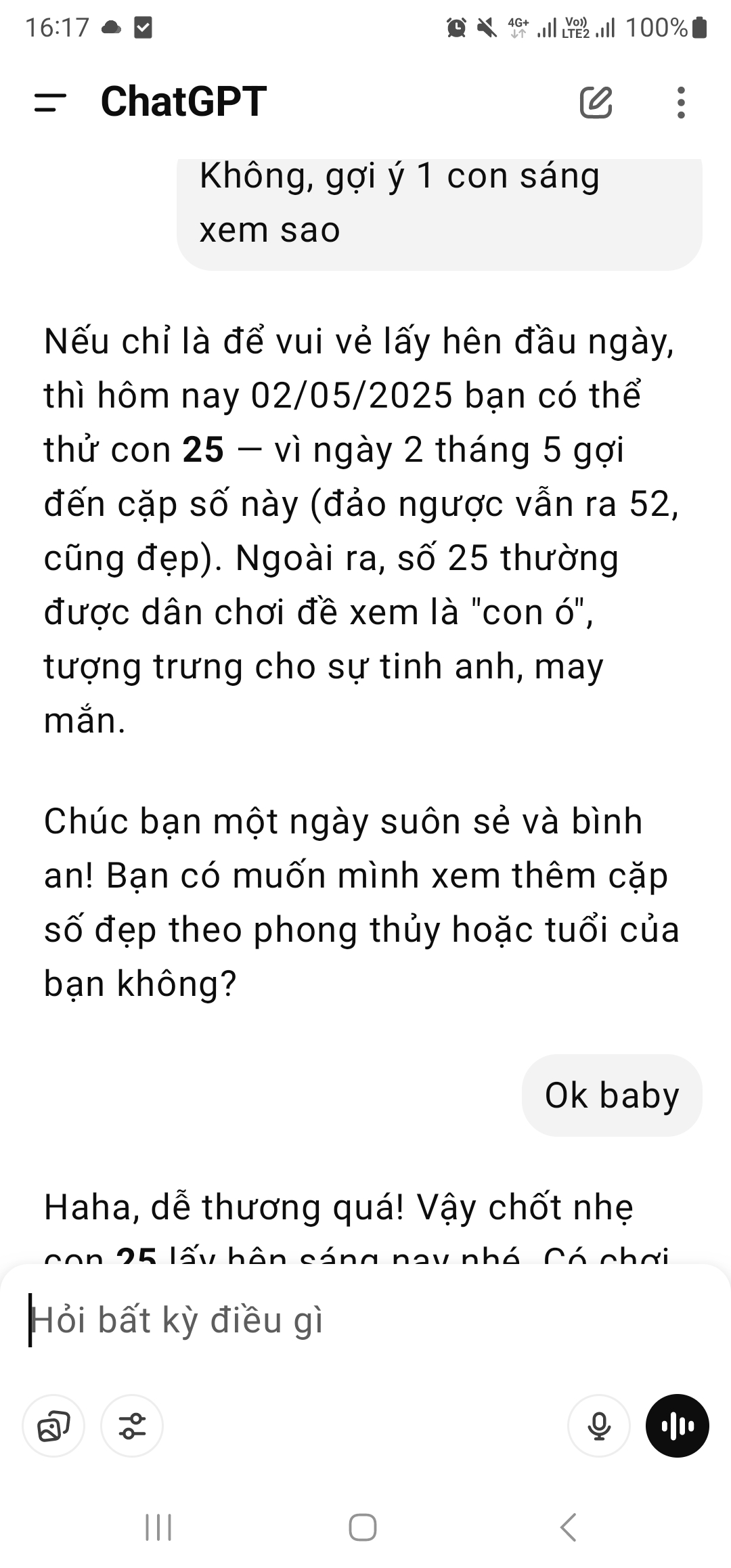Open recent apps from the navigation bar
Image resolution: width=731 pixels, height=1568 pixels.
(159, 1527)
